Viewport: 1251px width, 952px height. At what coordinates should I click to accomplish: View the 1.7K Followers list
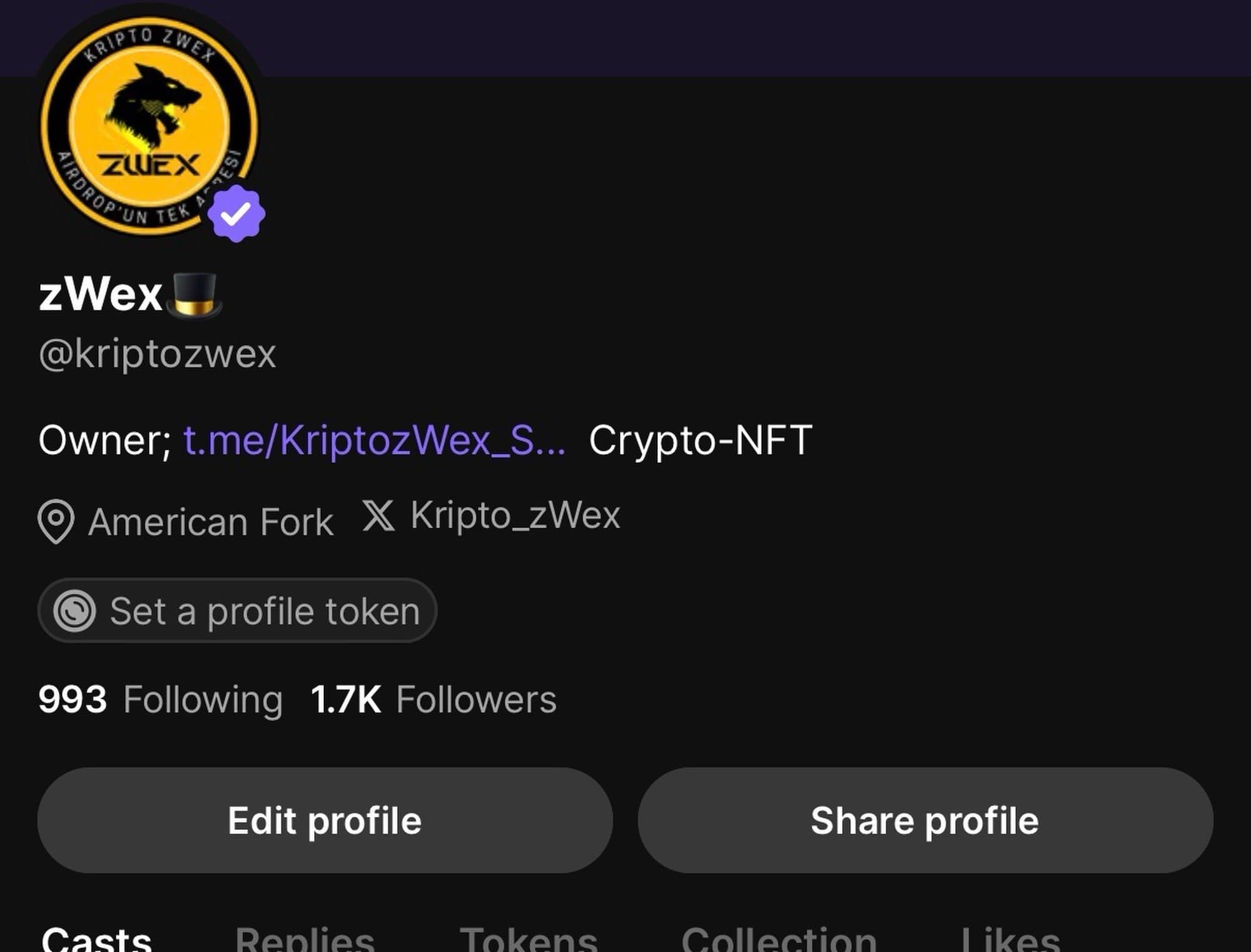[433, 699]
